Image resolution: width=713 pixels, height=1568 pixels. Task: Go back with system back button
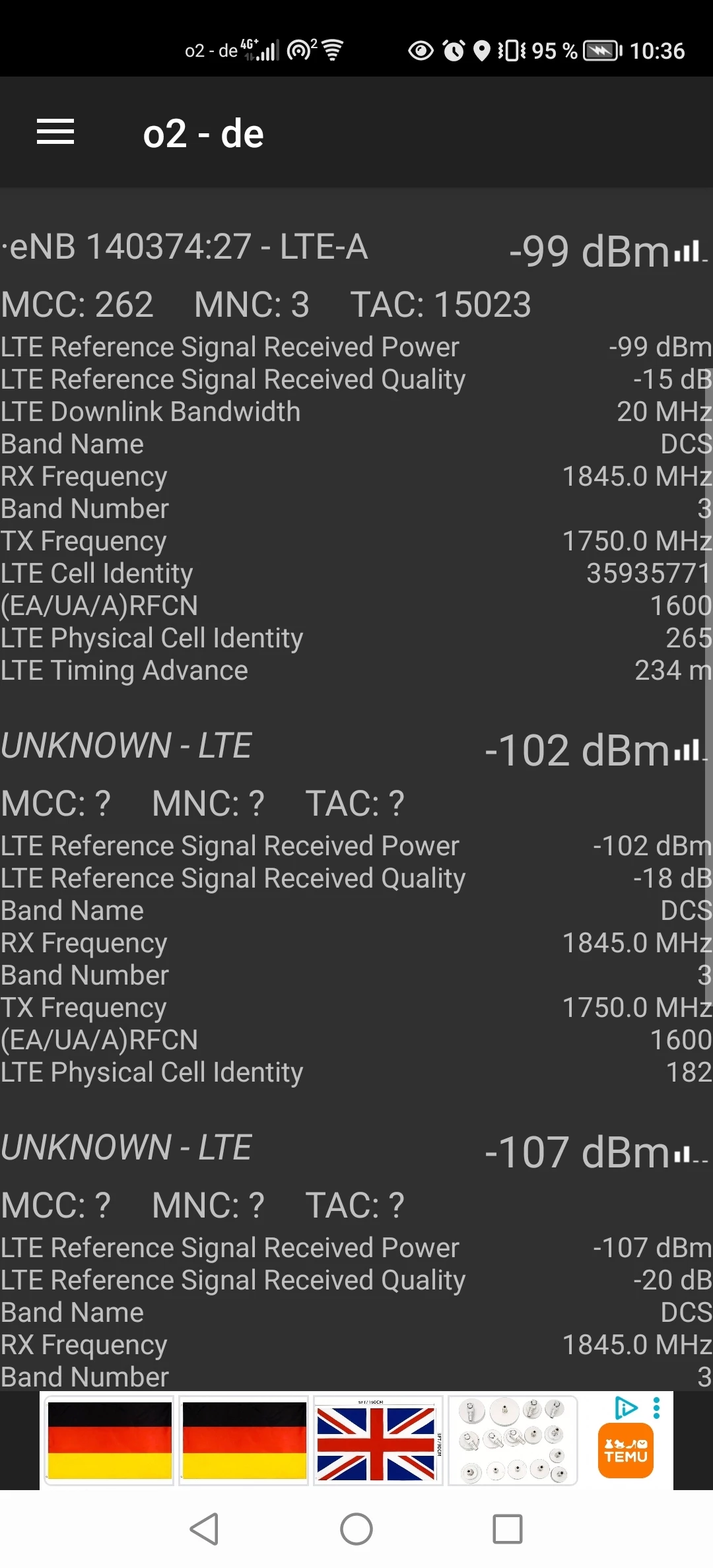click(205, 1529)
